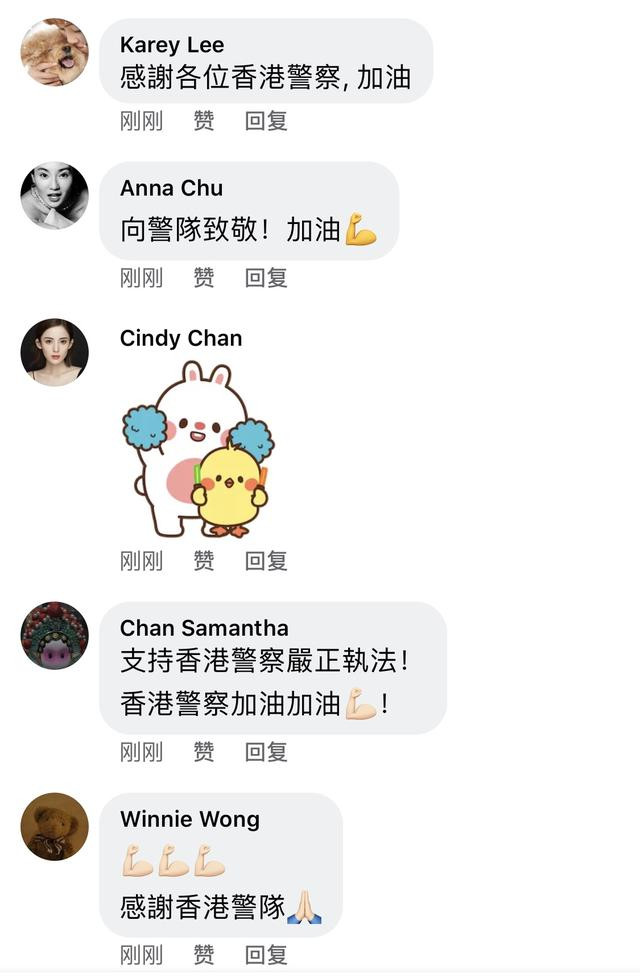640x978 pixels.
Task: Like Chan Samantha's comment
Action: click(x=204, y=751)
